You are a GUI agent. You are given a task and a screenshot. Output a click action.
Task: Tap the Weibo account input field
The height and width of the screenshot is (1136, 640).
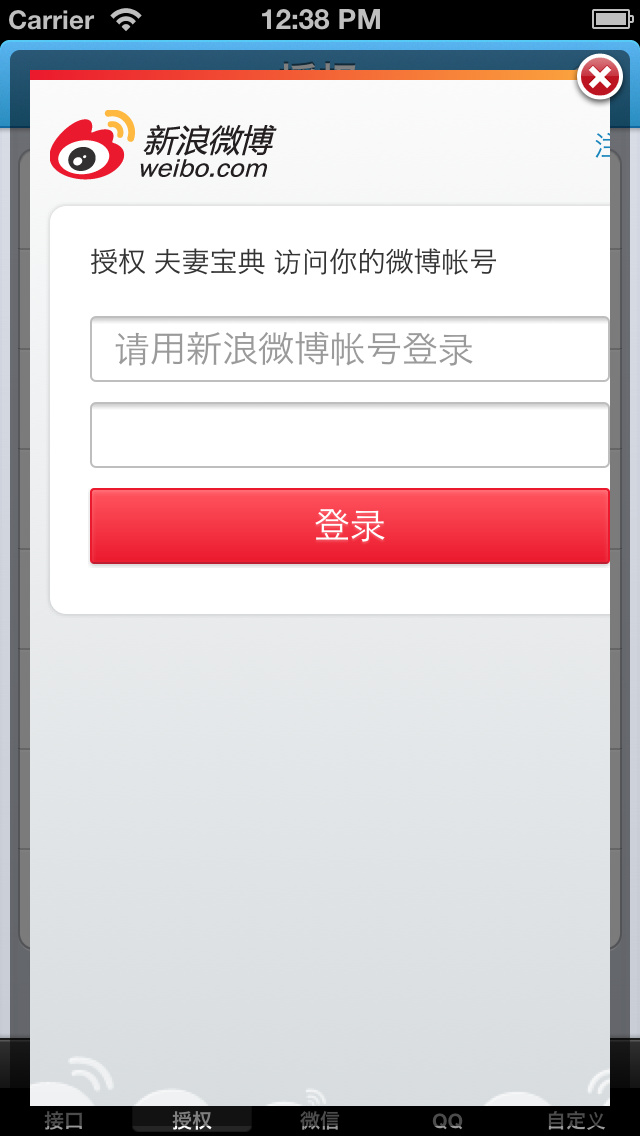(349, 349)
